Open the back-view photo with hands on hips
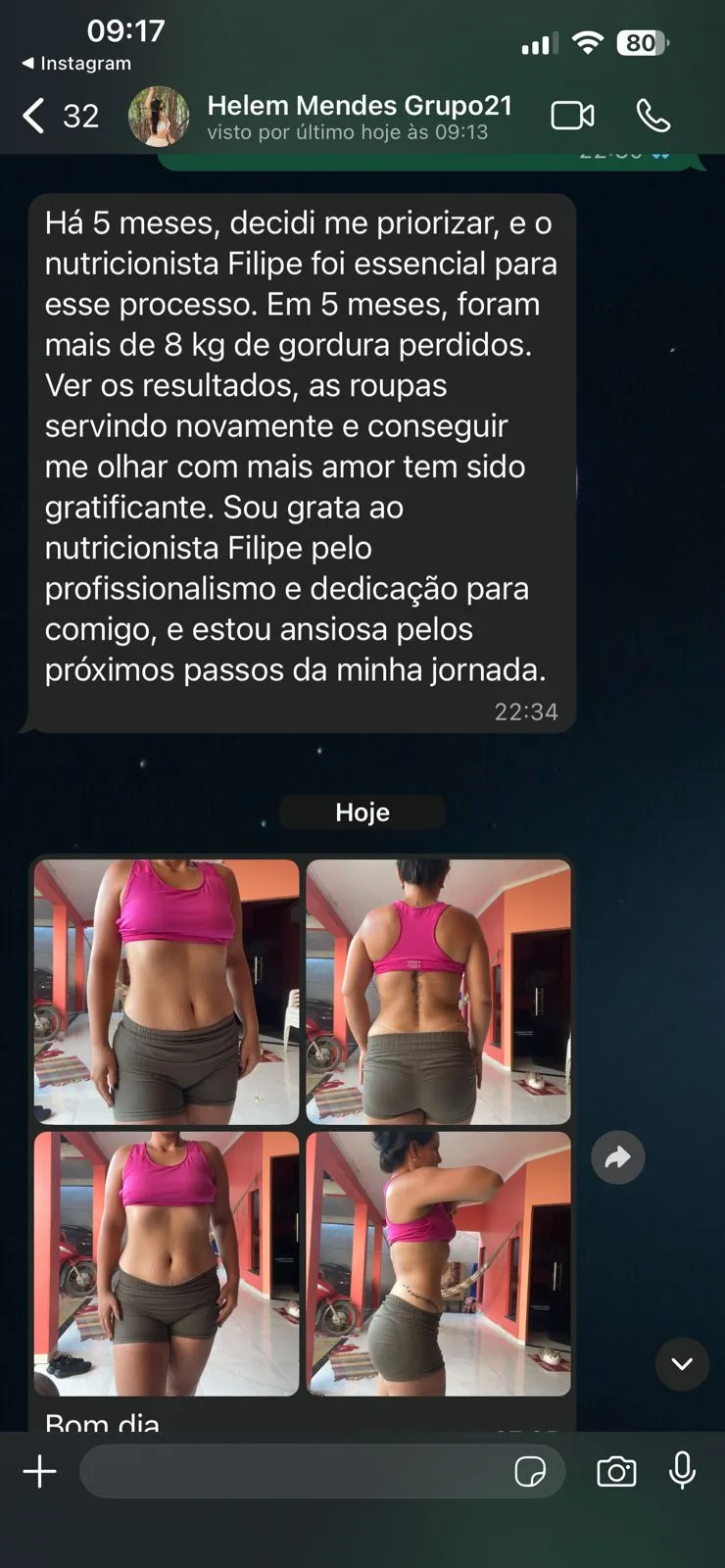Image resolution: width=725 pixels, height=1568 pixels. (x=438, y=992)
